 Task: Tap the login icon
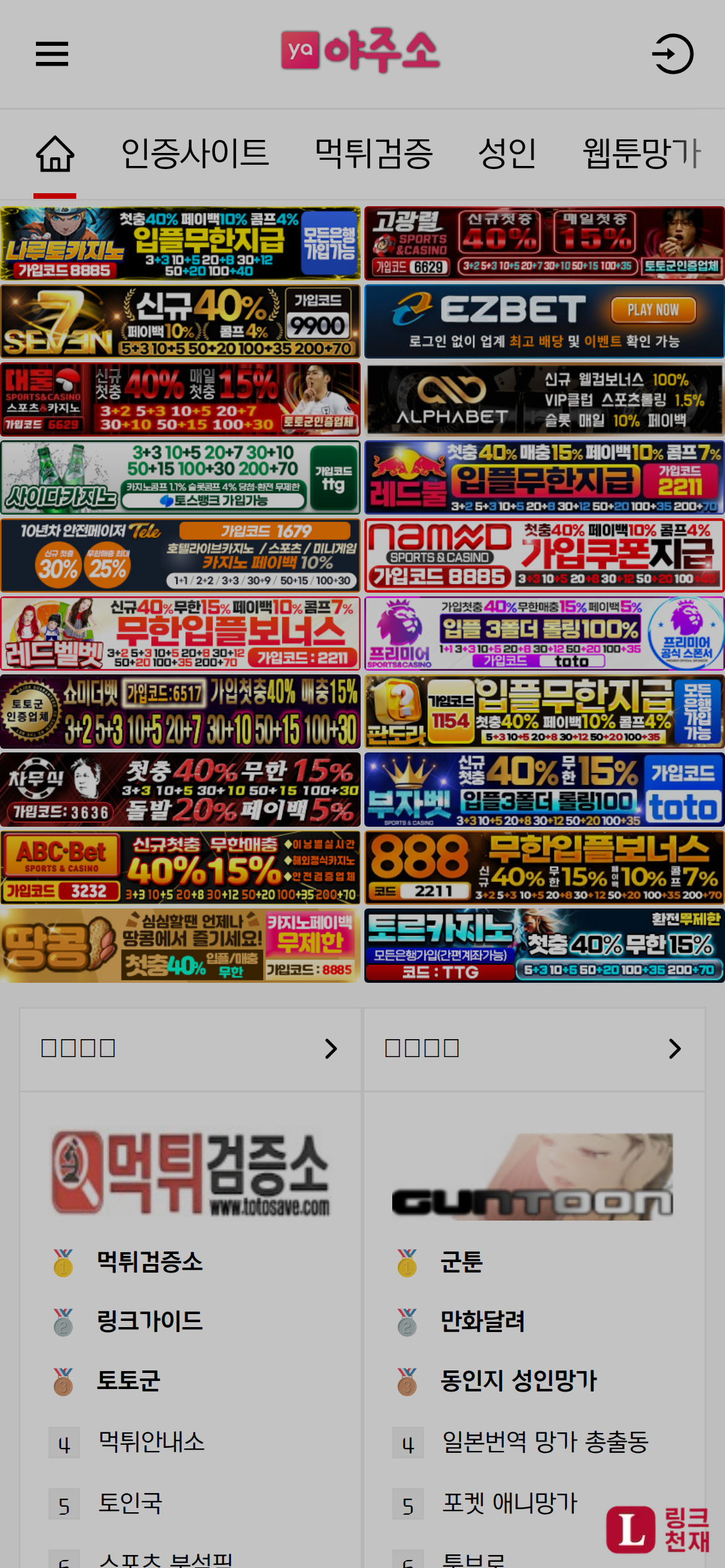pos(672,54)
